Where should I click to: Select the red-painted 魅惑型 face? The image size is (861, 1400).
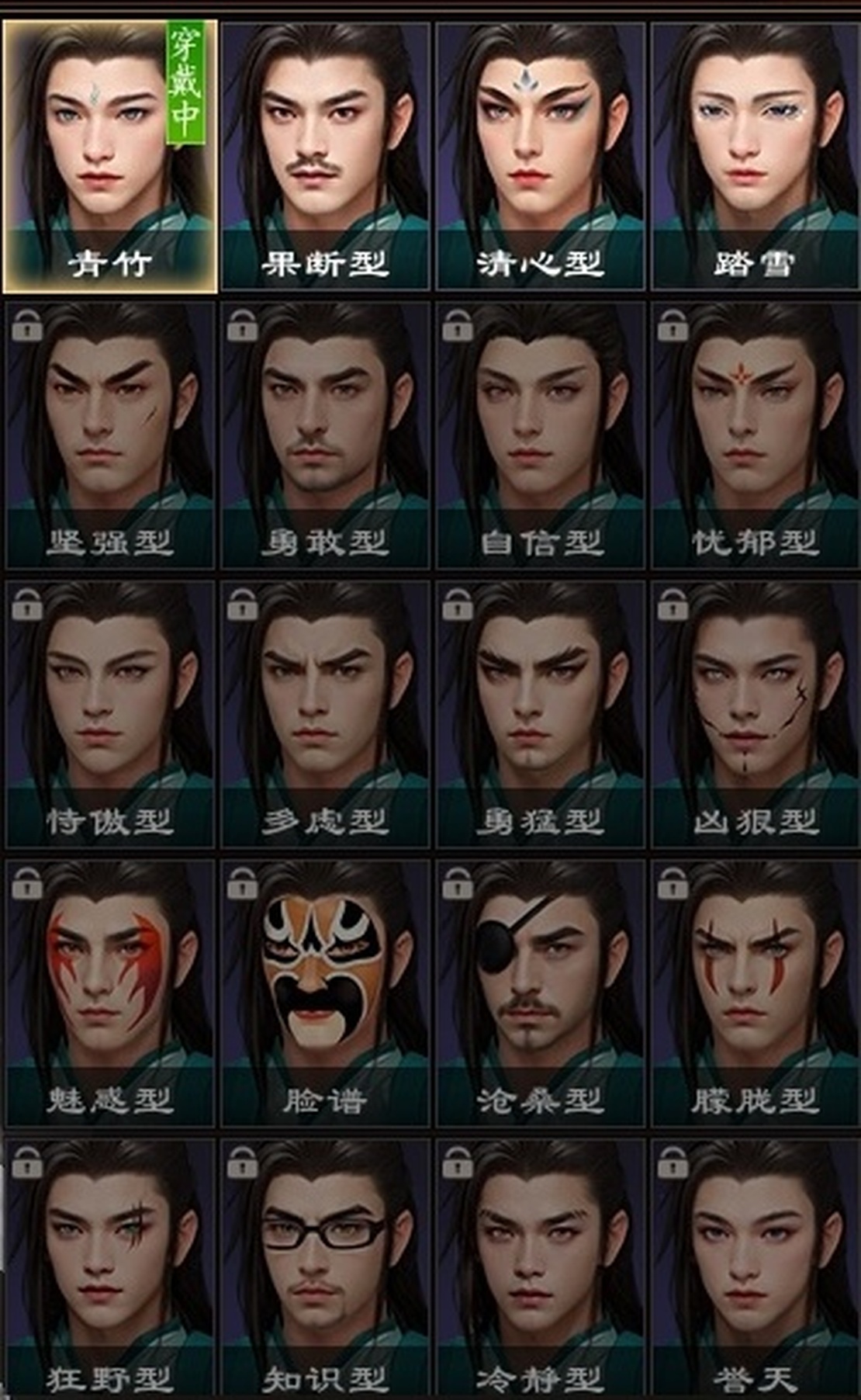pos(109,993)
